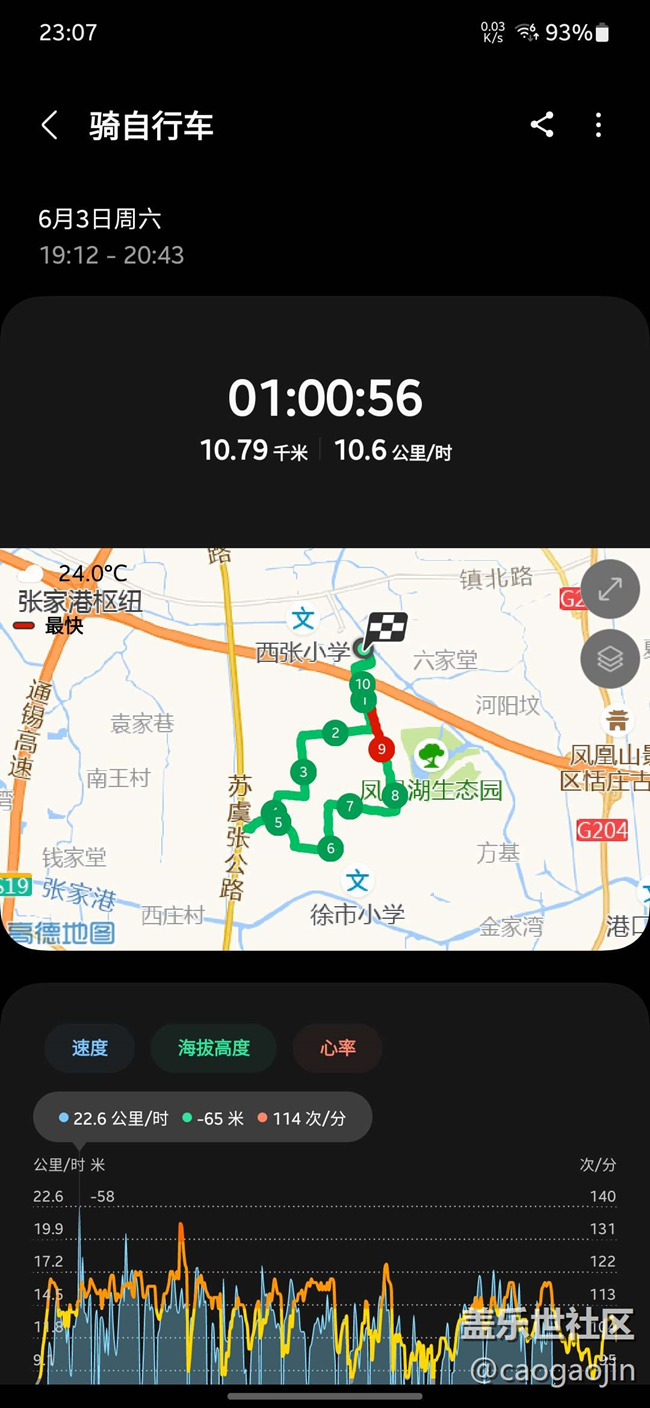Open the map layers button
This screenshot has height=1408, width=650.
coord(609,659)
